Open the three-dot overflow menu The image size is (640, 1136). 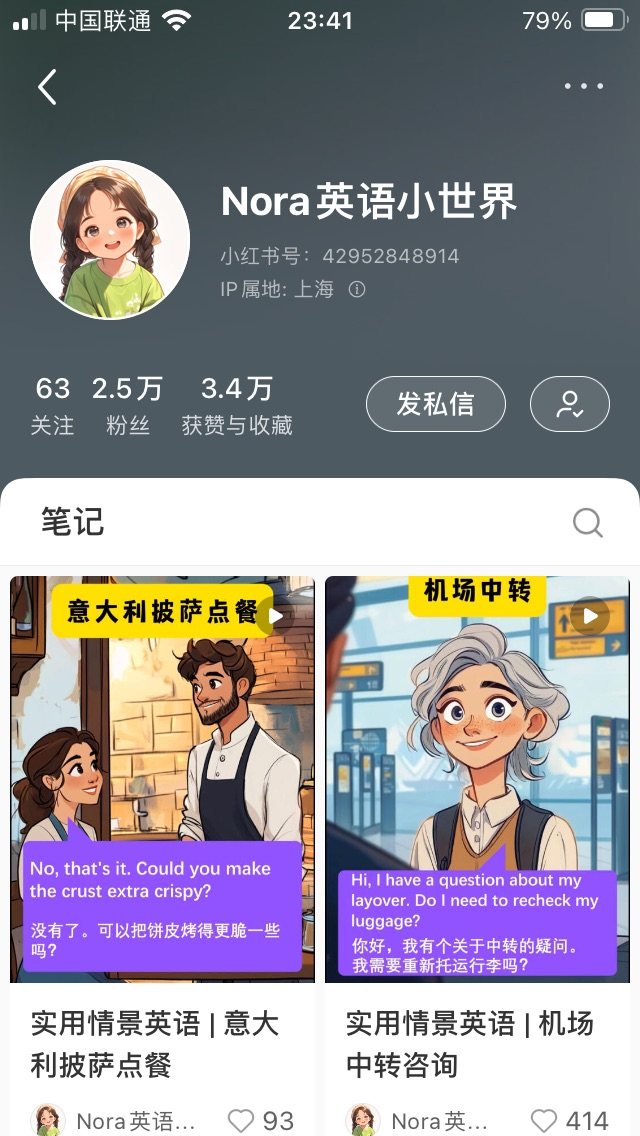[584, 87]
